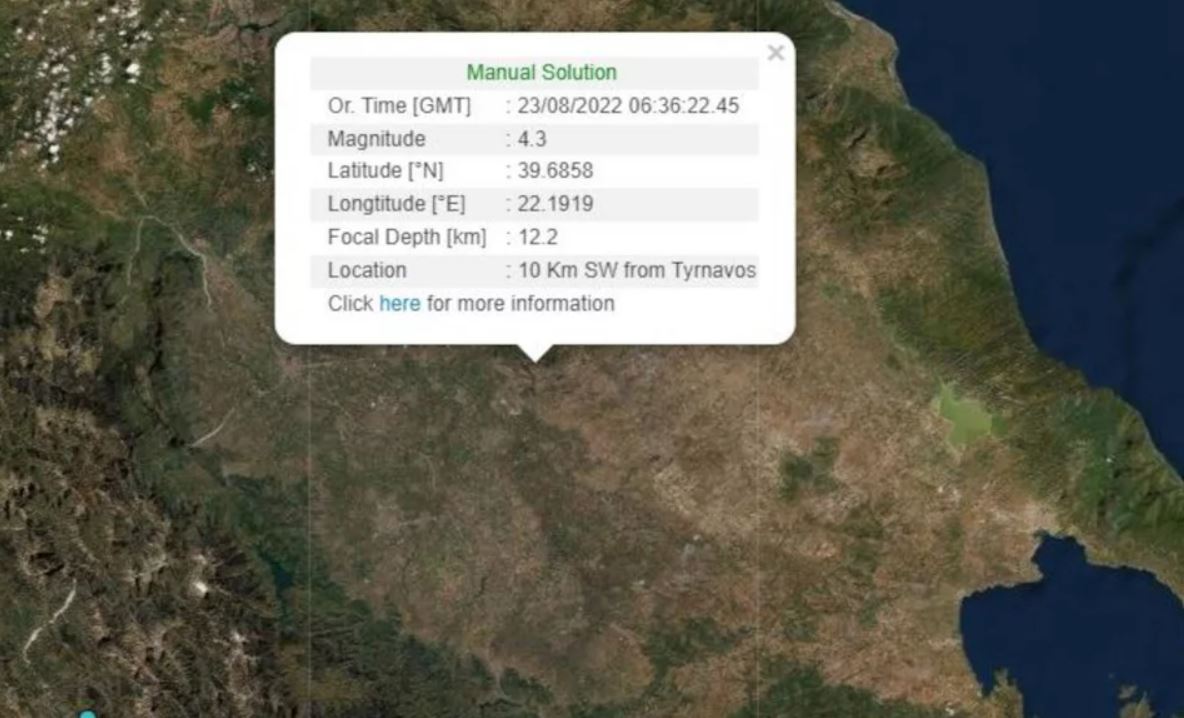This screenshot has width=1184, height=718.
Task: Close the Manual Solution popup
Action: tap(775, 53)
